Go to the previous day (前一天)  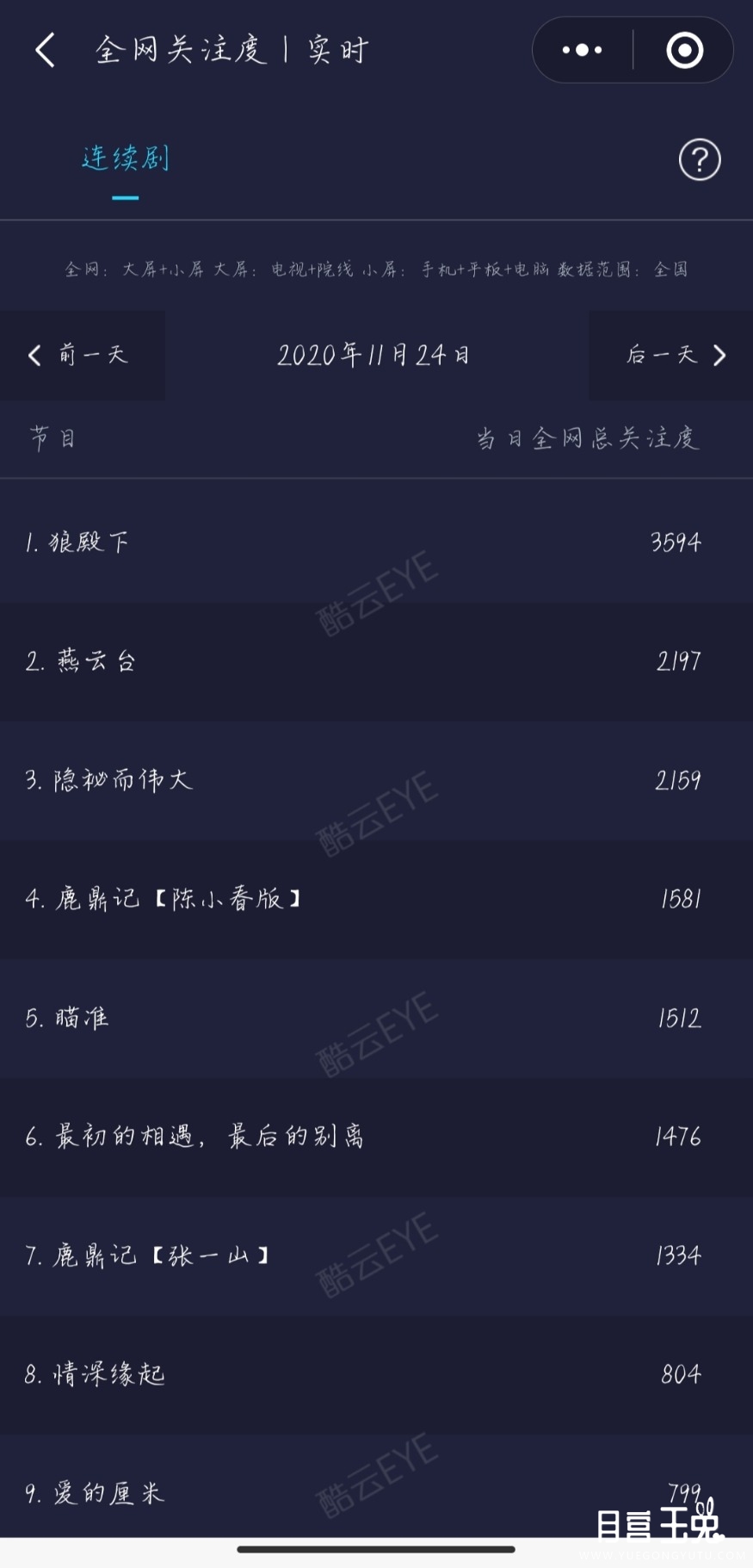click(x=82, y=355)
